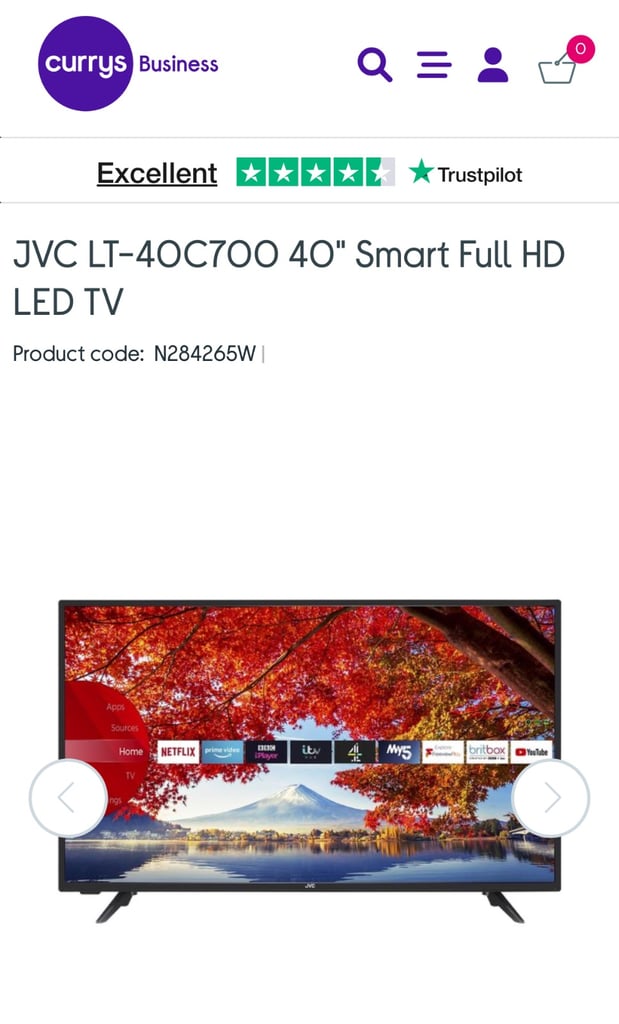Screen dimensions: 619x1024
Task: Open the Excellent Trustpilot rating link
Action: coord(157,173)
